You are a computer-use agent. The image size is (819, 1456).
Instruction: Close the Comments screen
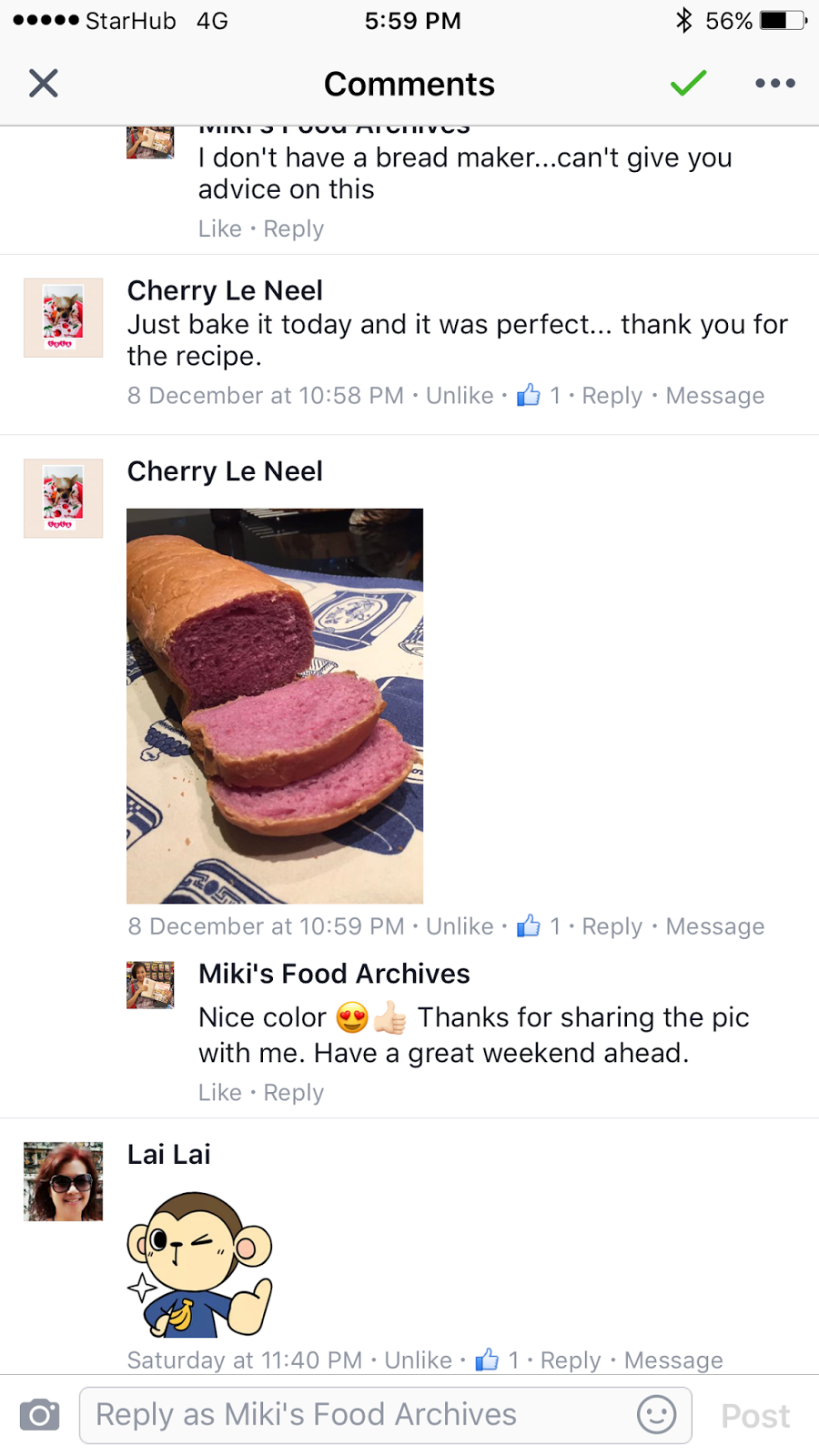[44, 84]
